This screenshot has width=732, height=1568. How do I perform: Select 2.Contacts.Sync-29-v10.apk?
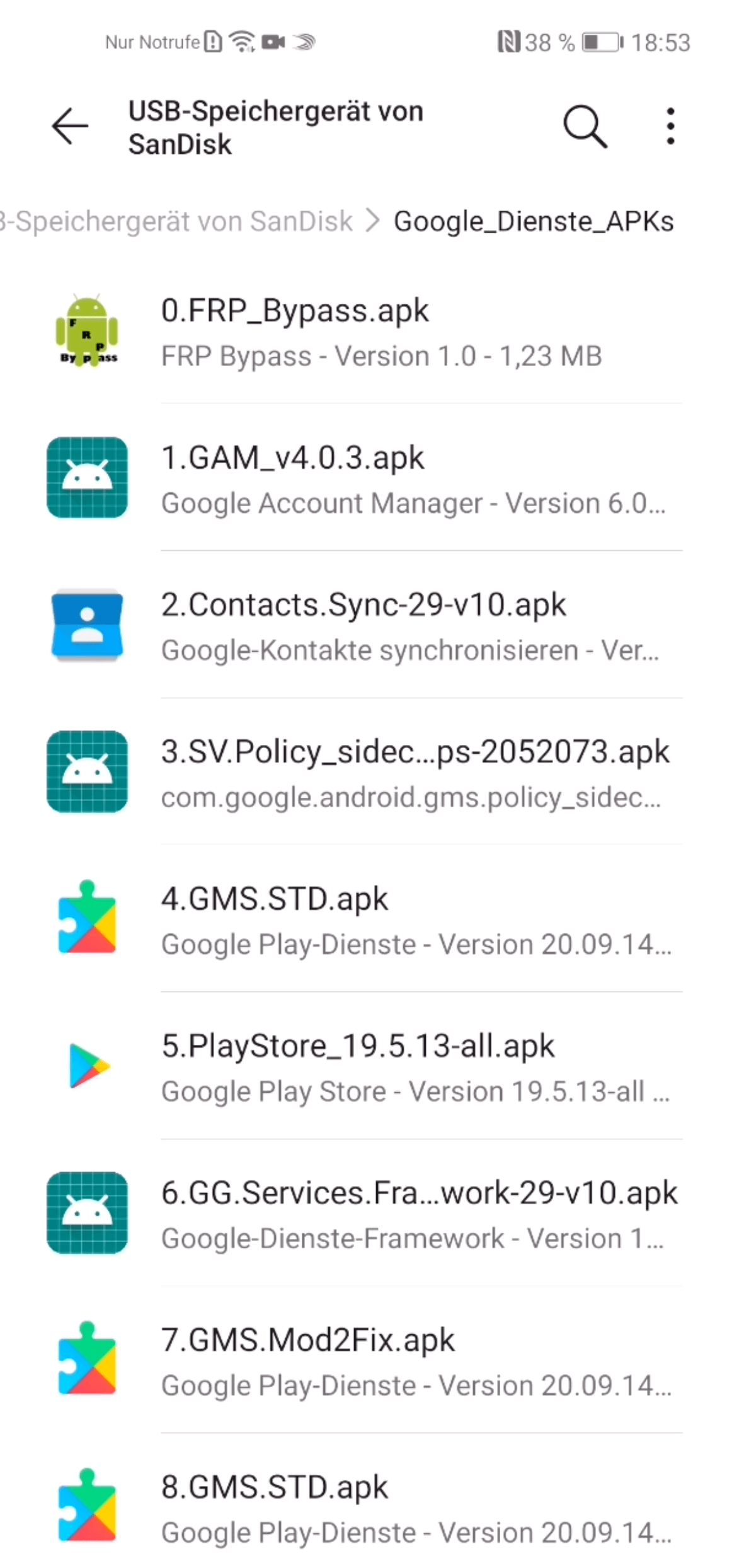[366, 625]
